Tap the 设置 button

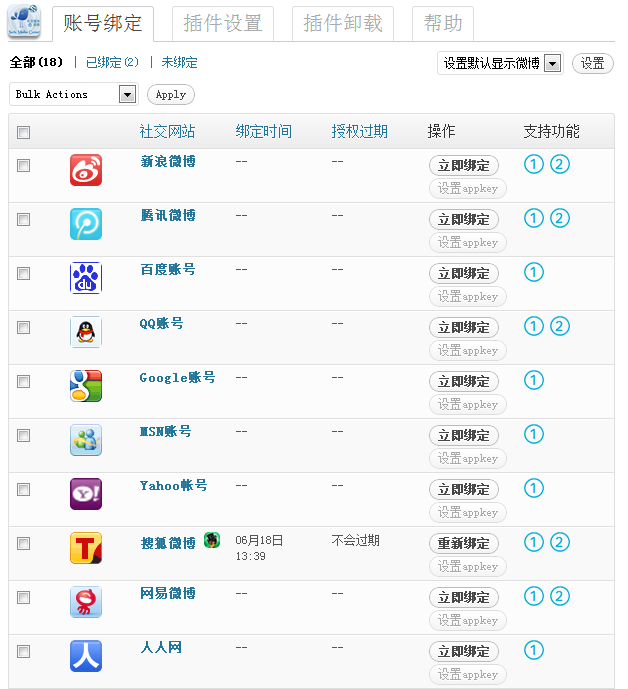click(592, 63)
